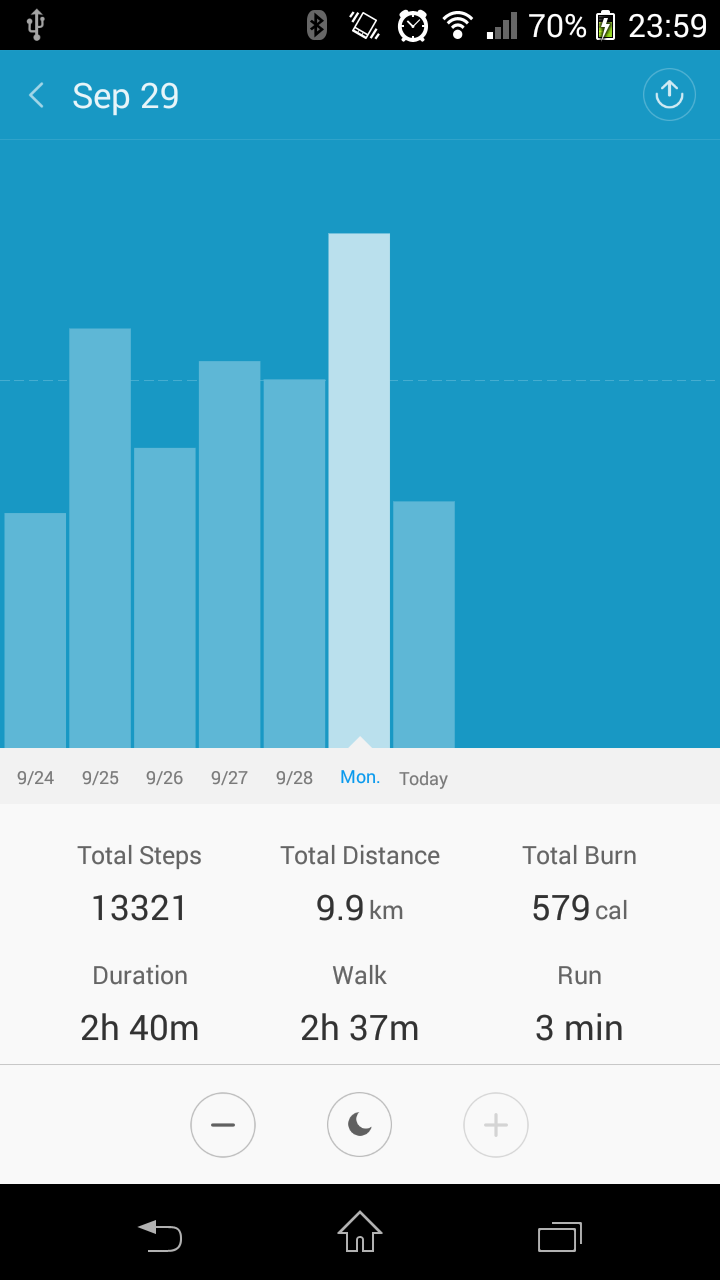720x1280 pixels.
Task: Switch to sleep data with the moon button
Action: pos(360,1125)
